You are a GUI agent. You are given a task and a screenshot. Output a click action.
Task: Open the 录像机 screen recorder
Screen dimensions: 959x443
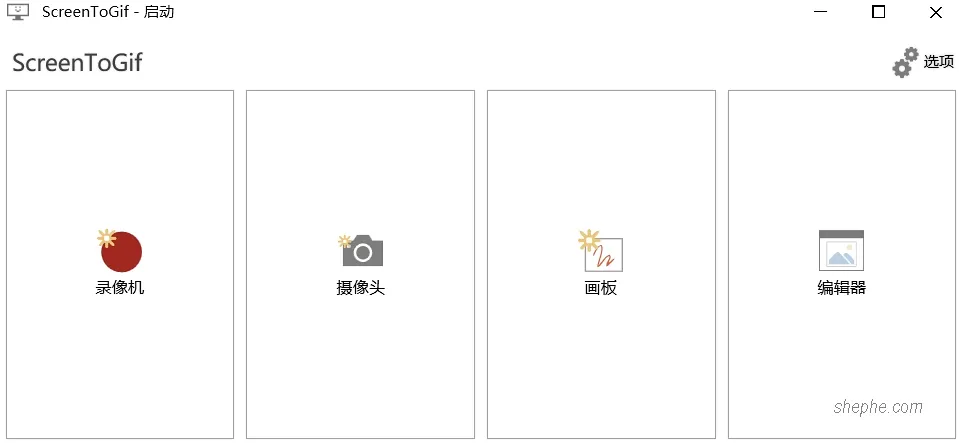(x=120, y=264)
